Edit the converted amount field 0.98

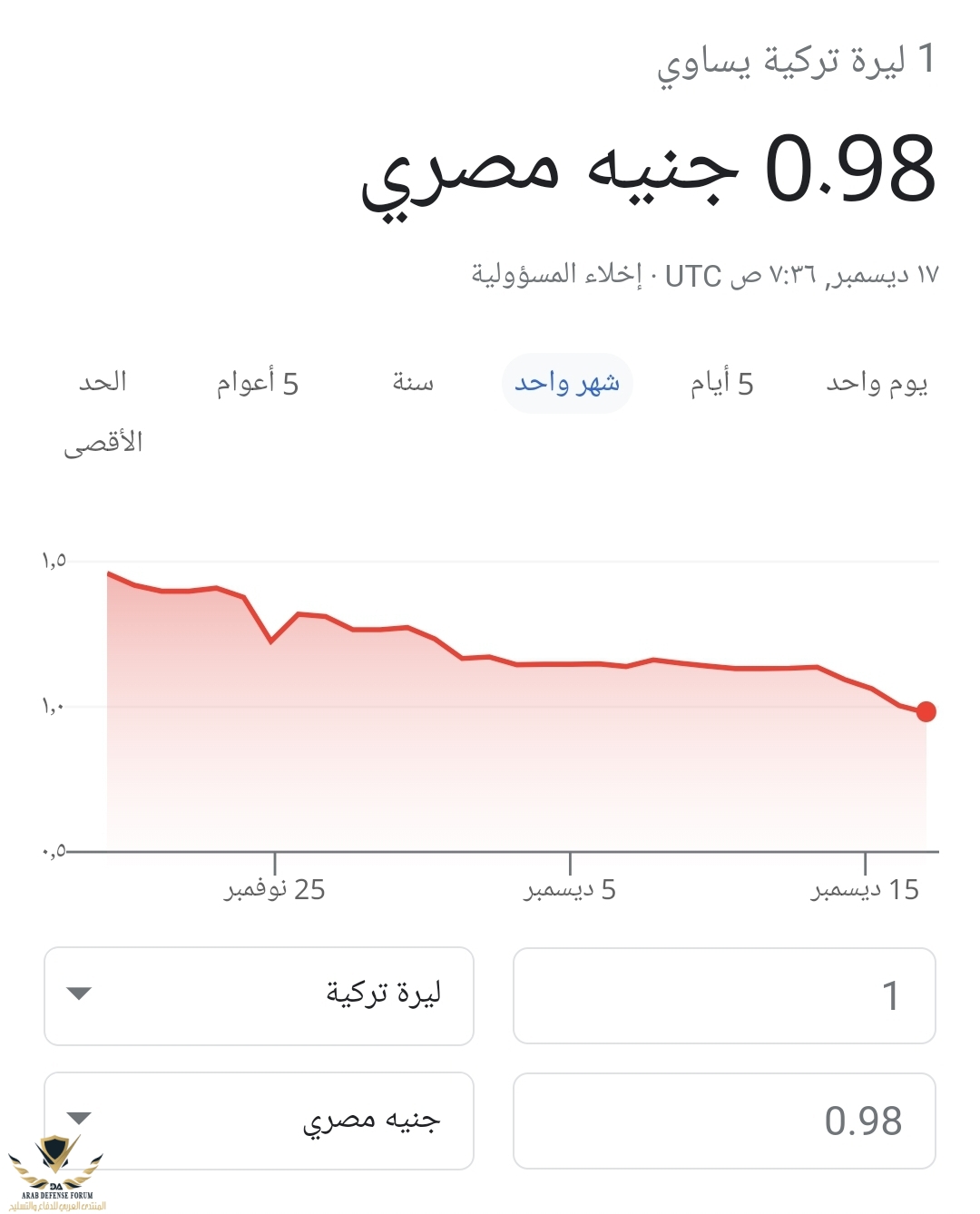click(723, 1121)
